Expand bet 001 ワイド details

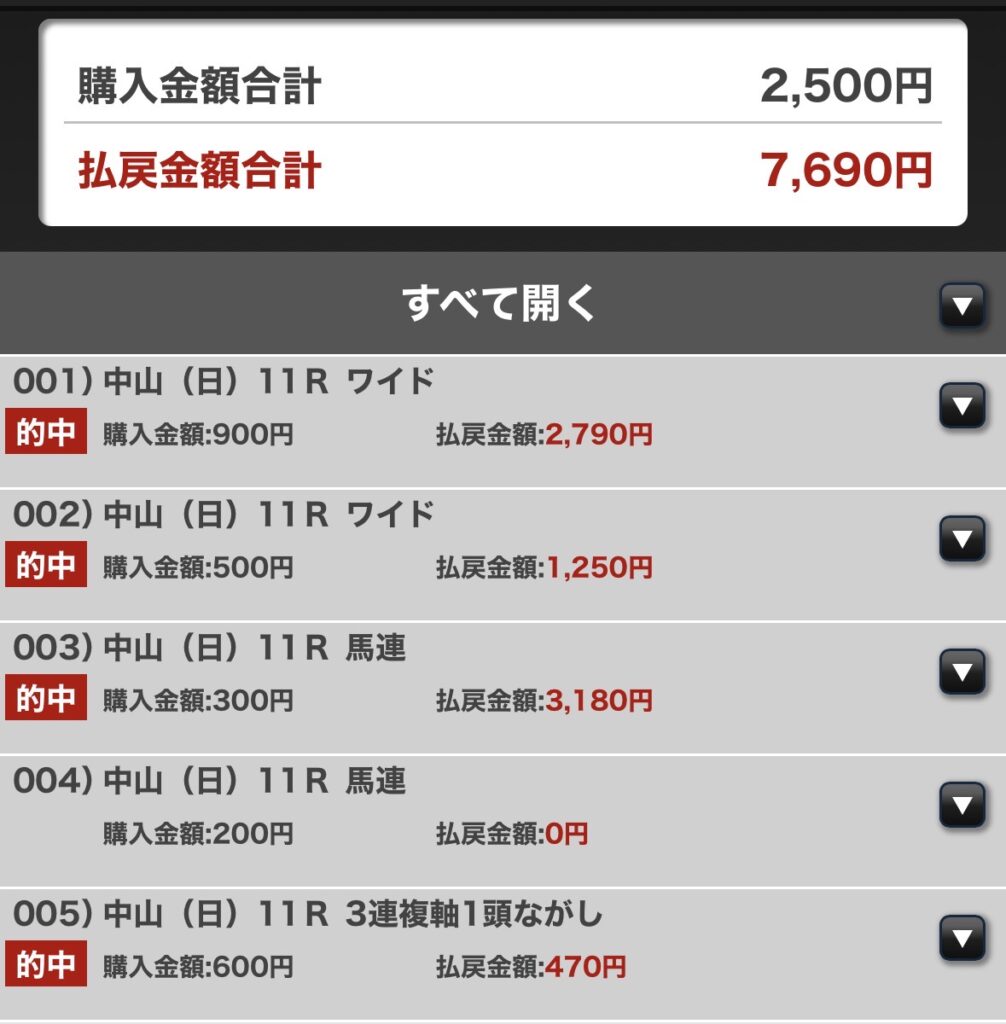[962, 405]
